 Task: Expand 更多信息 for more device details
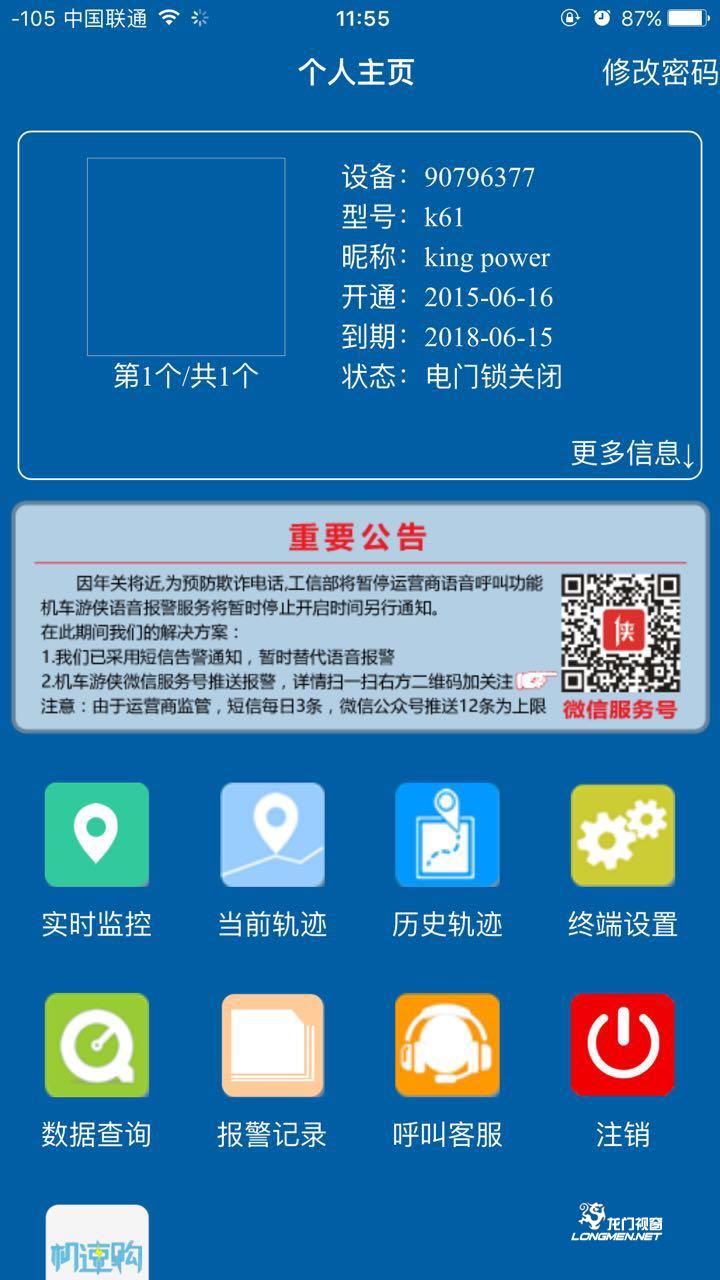(633, 453)
